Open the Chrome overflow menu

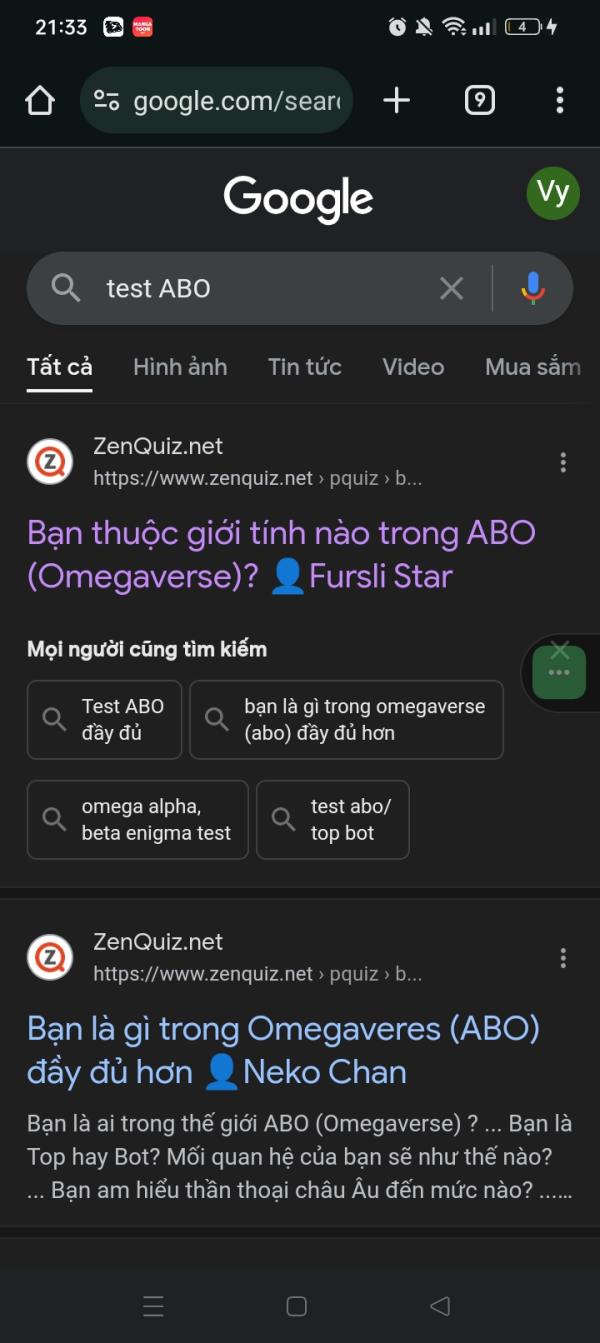560,100
